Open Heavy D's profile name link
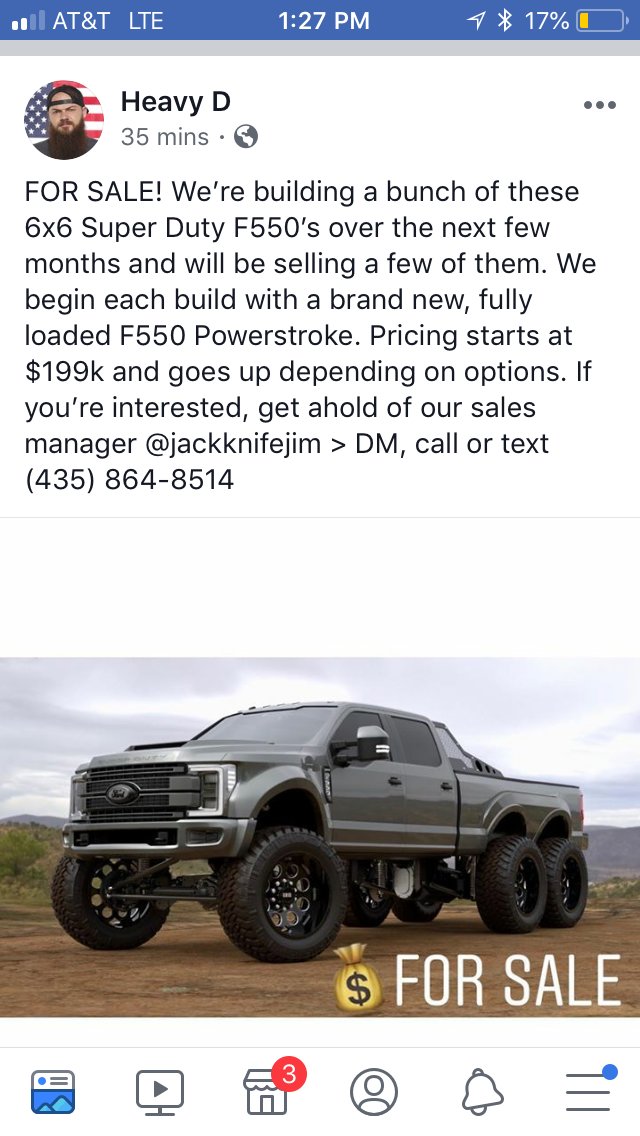Screen dimensions: 640x1136 tap(175, 101)
